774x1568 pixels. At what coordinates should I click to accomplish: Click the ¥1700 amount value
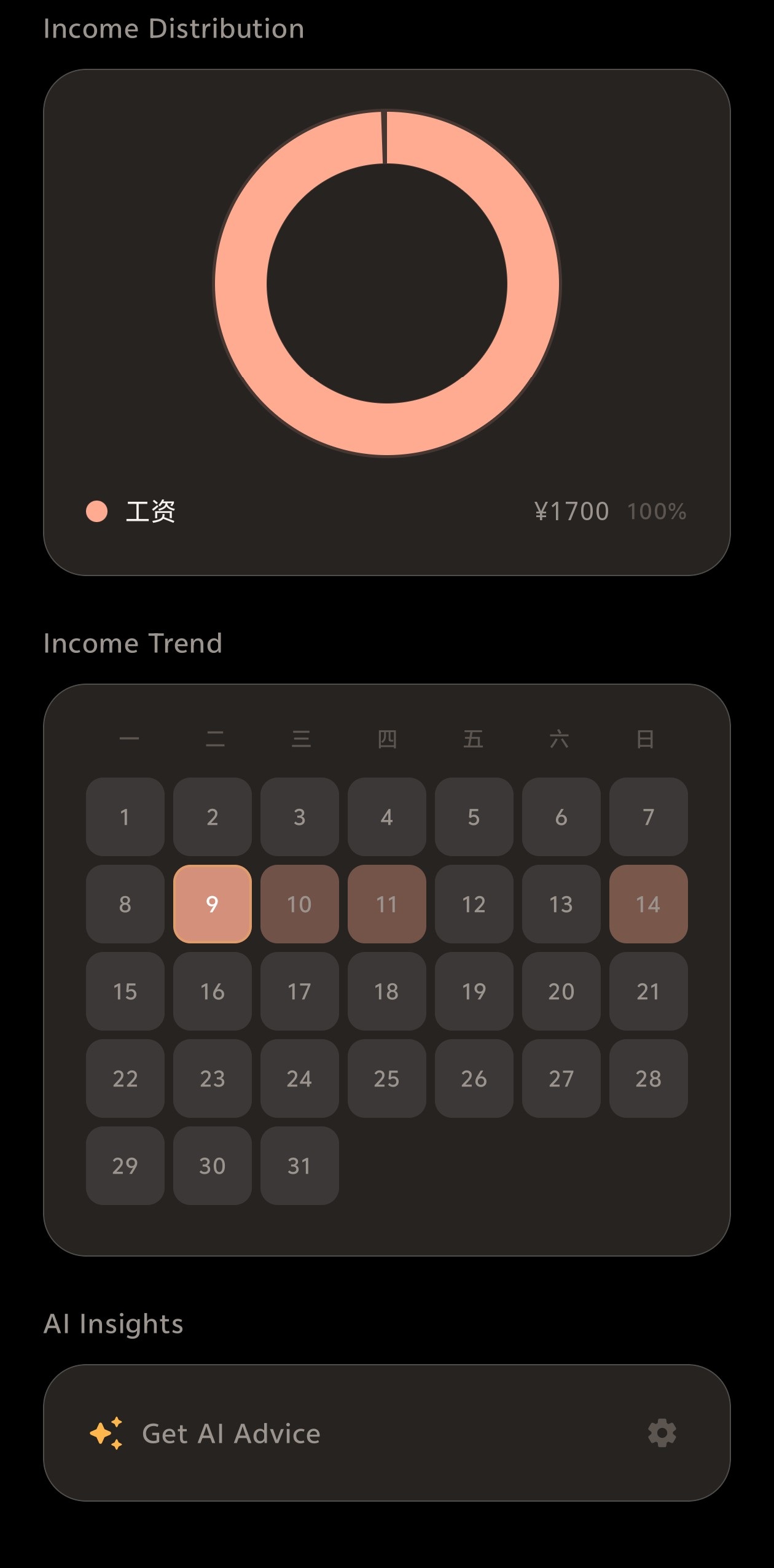click(x=570, y=510)
